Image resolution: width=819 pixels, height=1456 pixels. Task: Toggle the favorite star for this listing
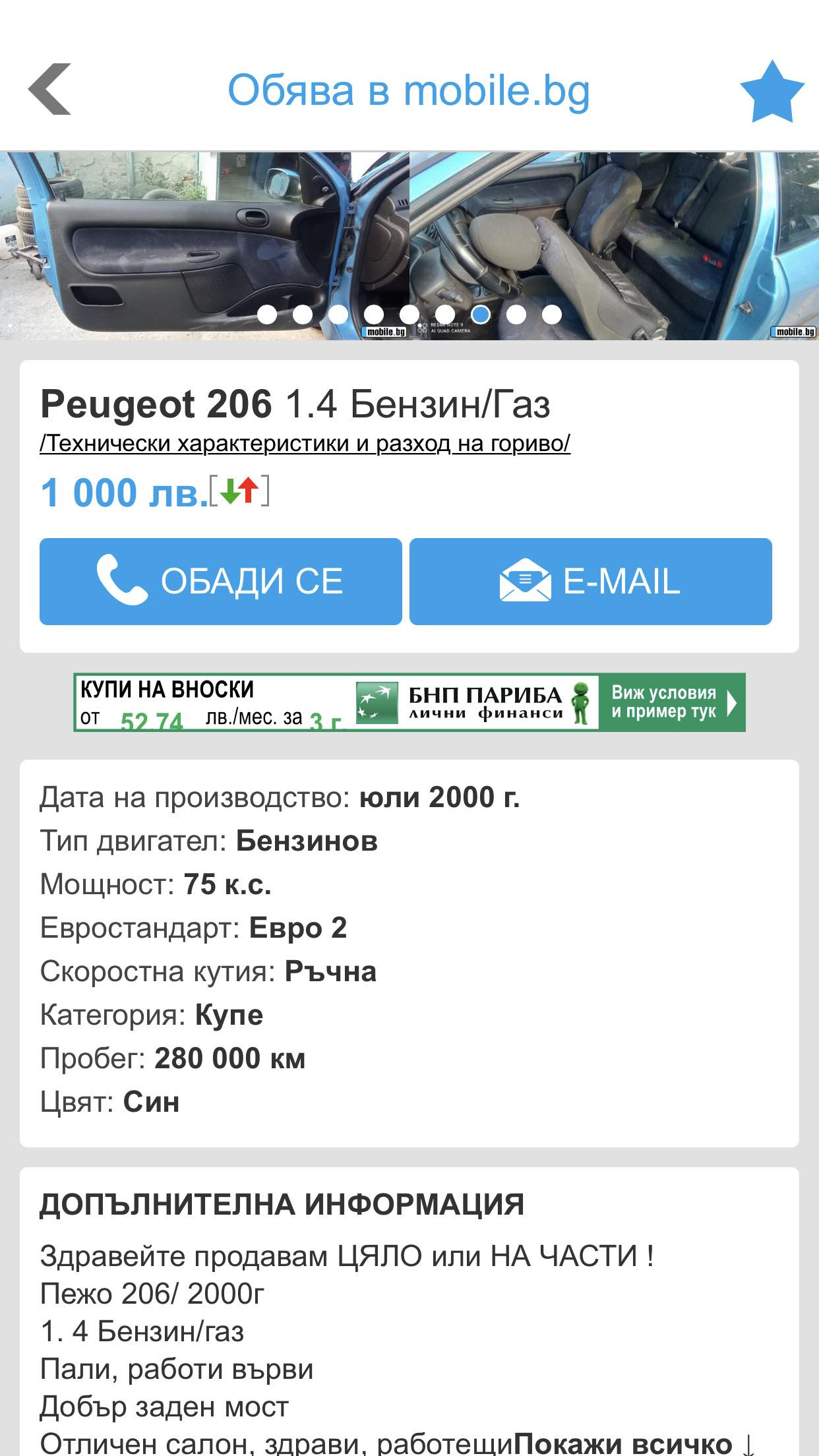[772, 92]
